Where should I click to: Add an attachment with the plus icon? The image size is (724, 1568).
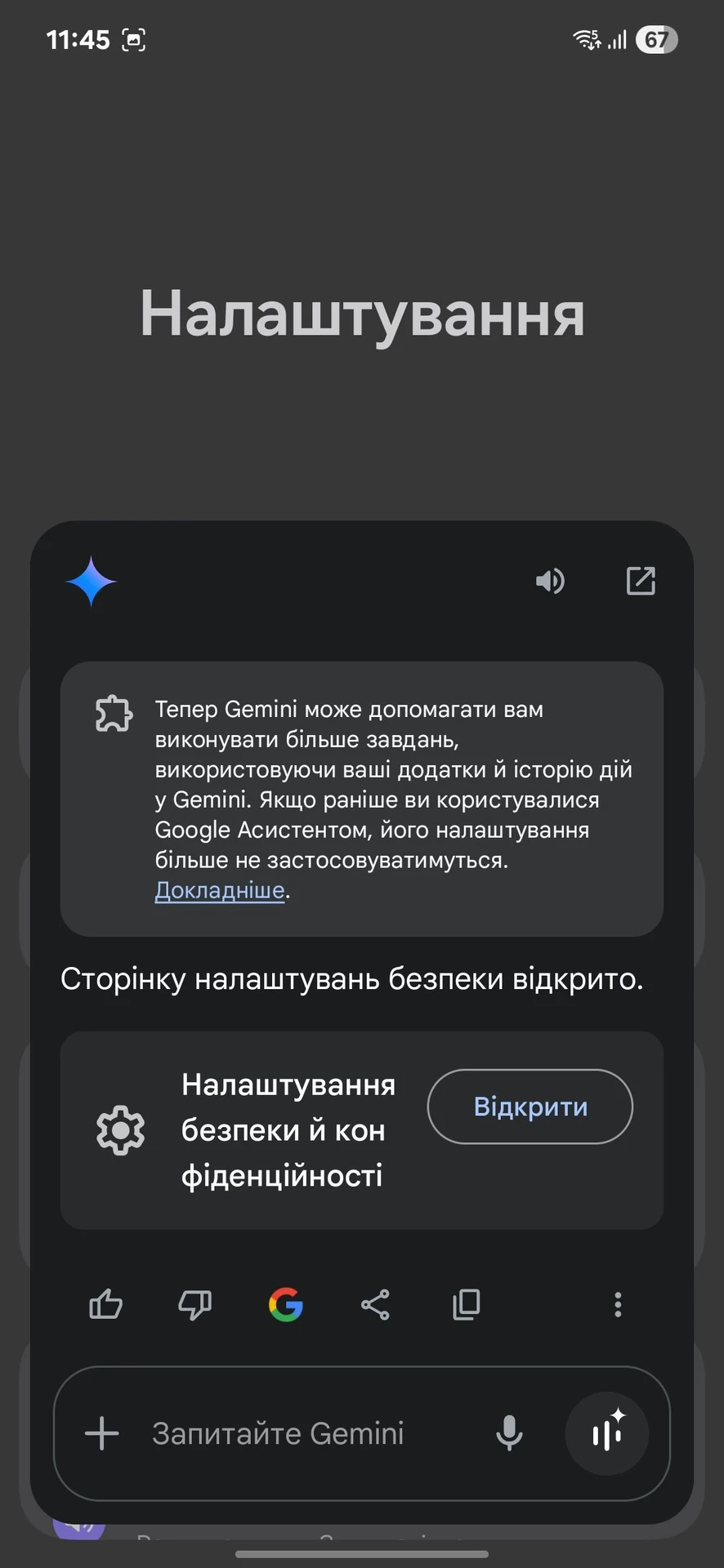(x=102, y=1433)
